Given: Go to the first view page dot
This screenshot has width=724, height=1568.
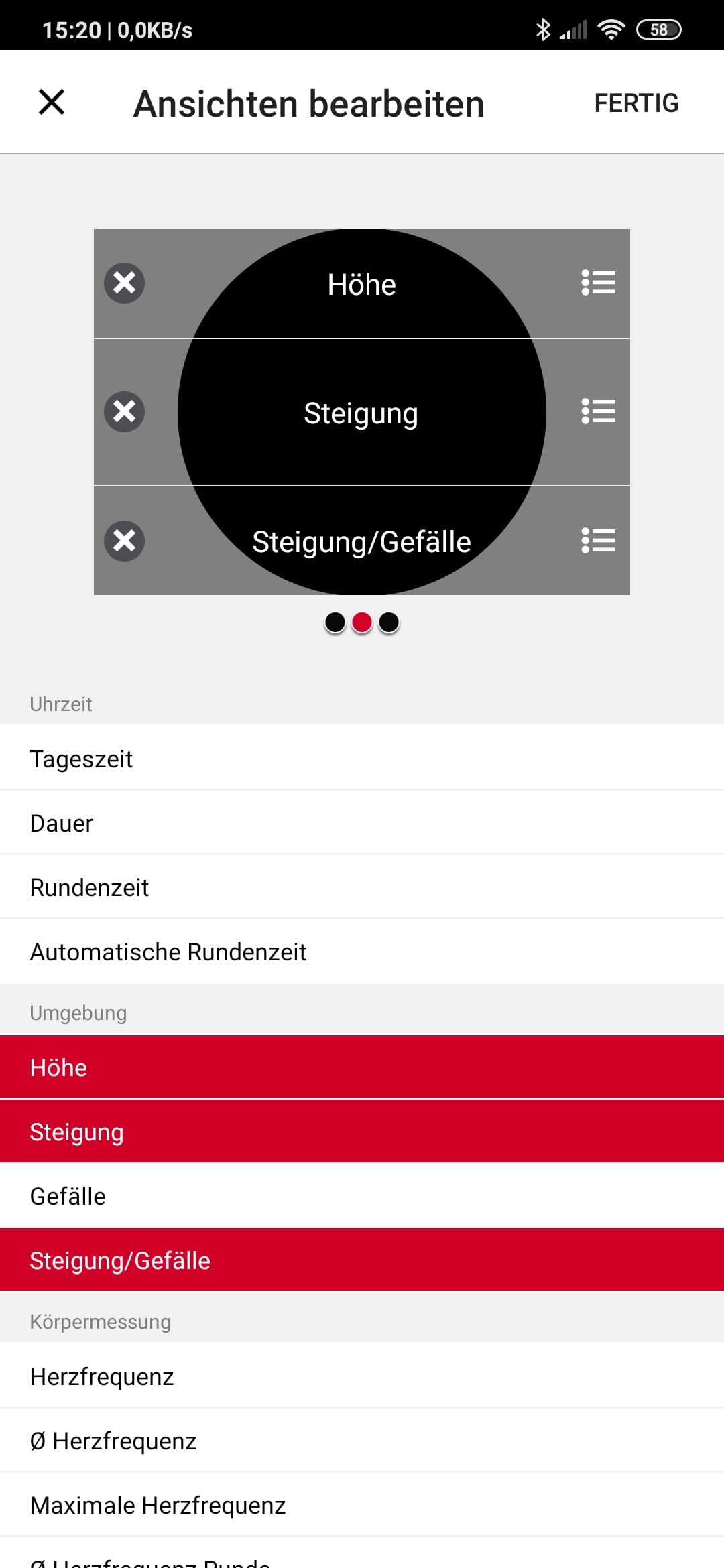Looking at the screenshot, I should point(335,623).
